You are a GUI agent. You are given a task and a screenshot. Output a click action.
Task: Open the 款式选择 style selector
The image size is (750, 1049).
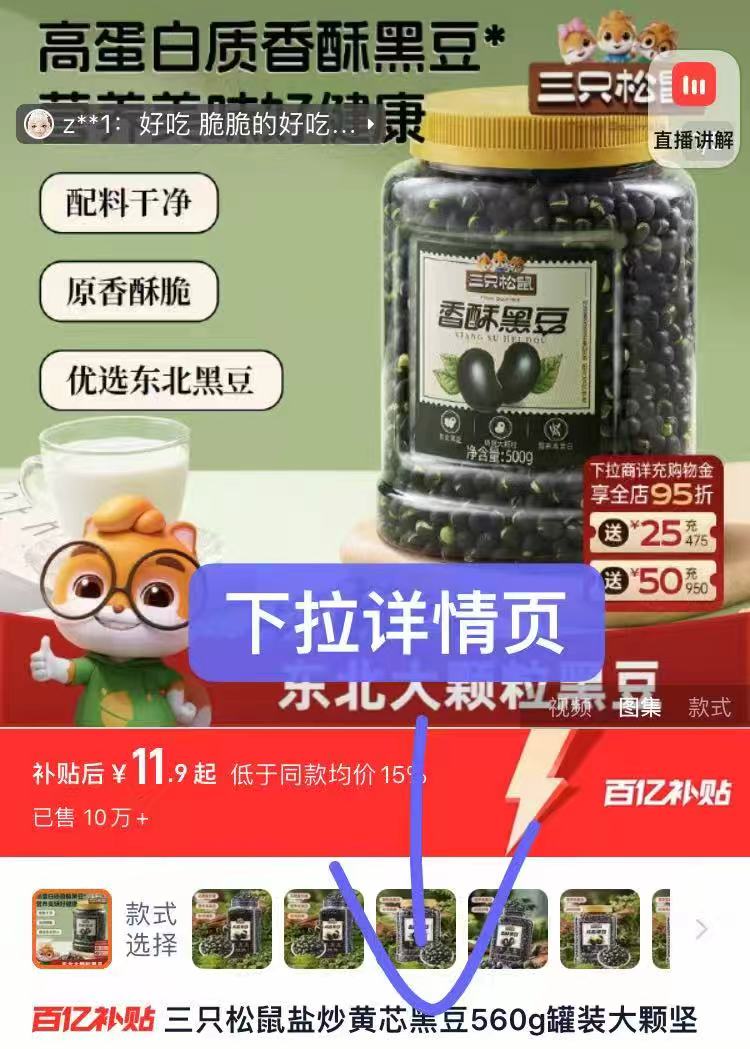[151, 929]
